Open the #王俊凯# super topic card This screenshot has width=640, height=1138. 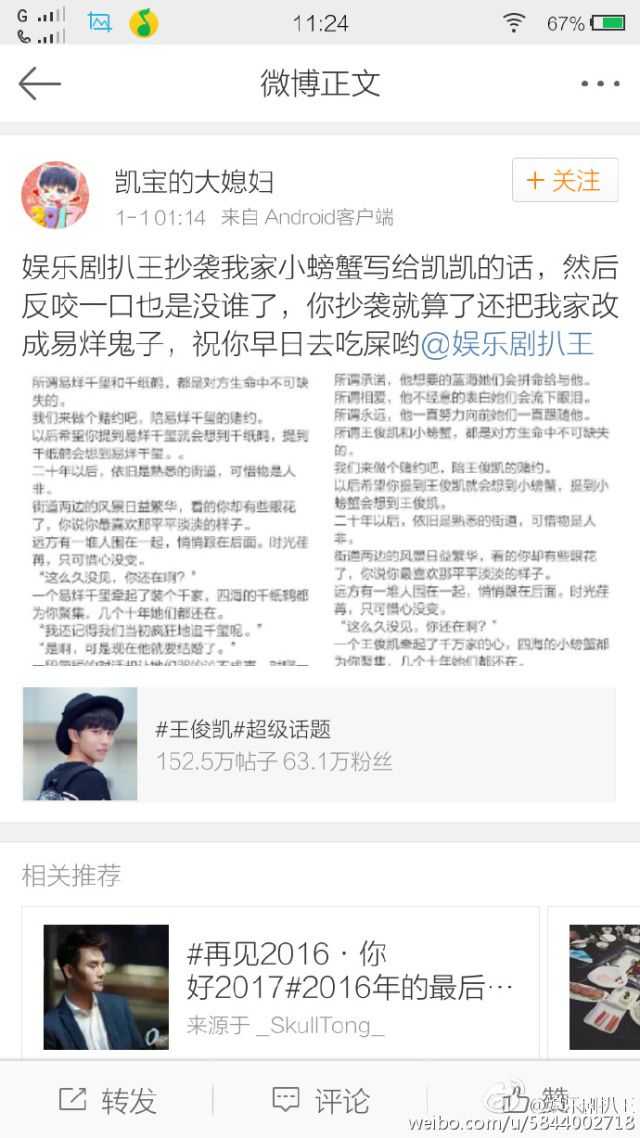[318, 744]
